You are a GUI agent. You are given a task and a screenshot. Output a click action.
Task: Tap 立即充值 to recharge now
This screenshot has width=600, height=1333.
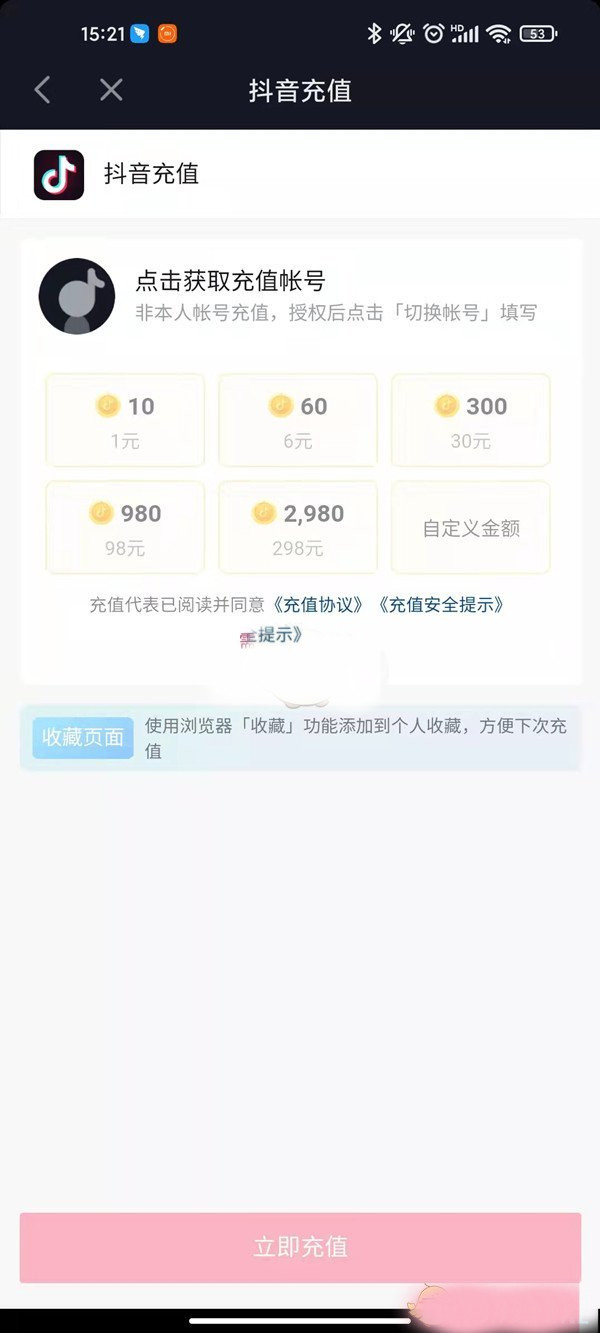tap(300, 1247)
